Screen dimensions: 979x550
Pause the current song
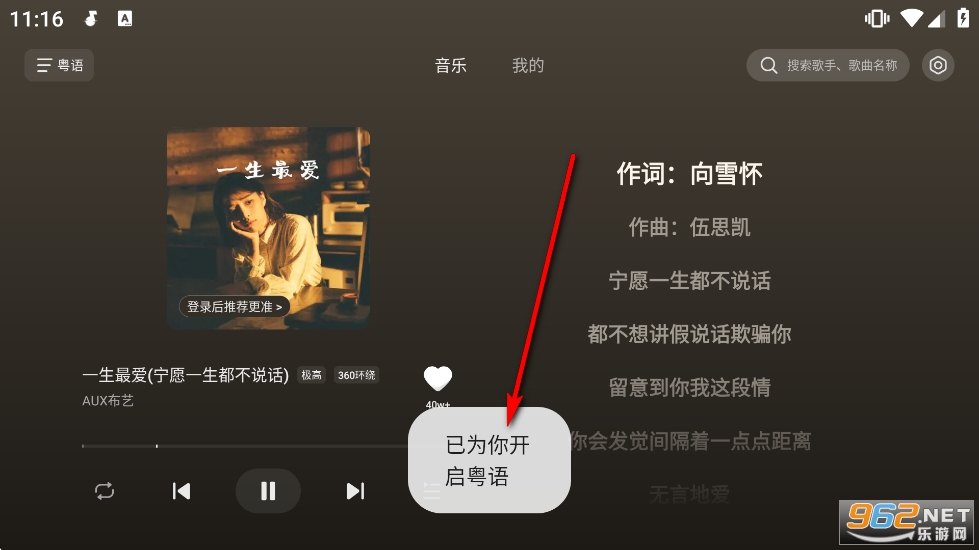point(268,491)
